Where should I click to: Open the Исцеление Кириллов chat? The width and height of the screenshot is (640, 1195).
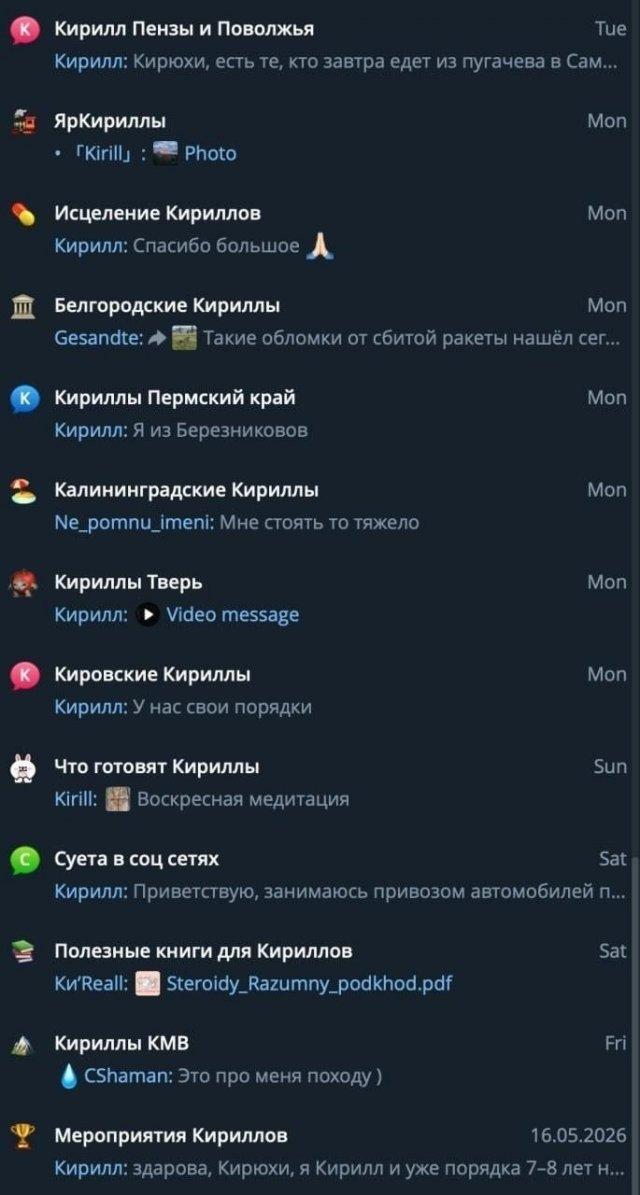(x=320, y=229)
